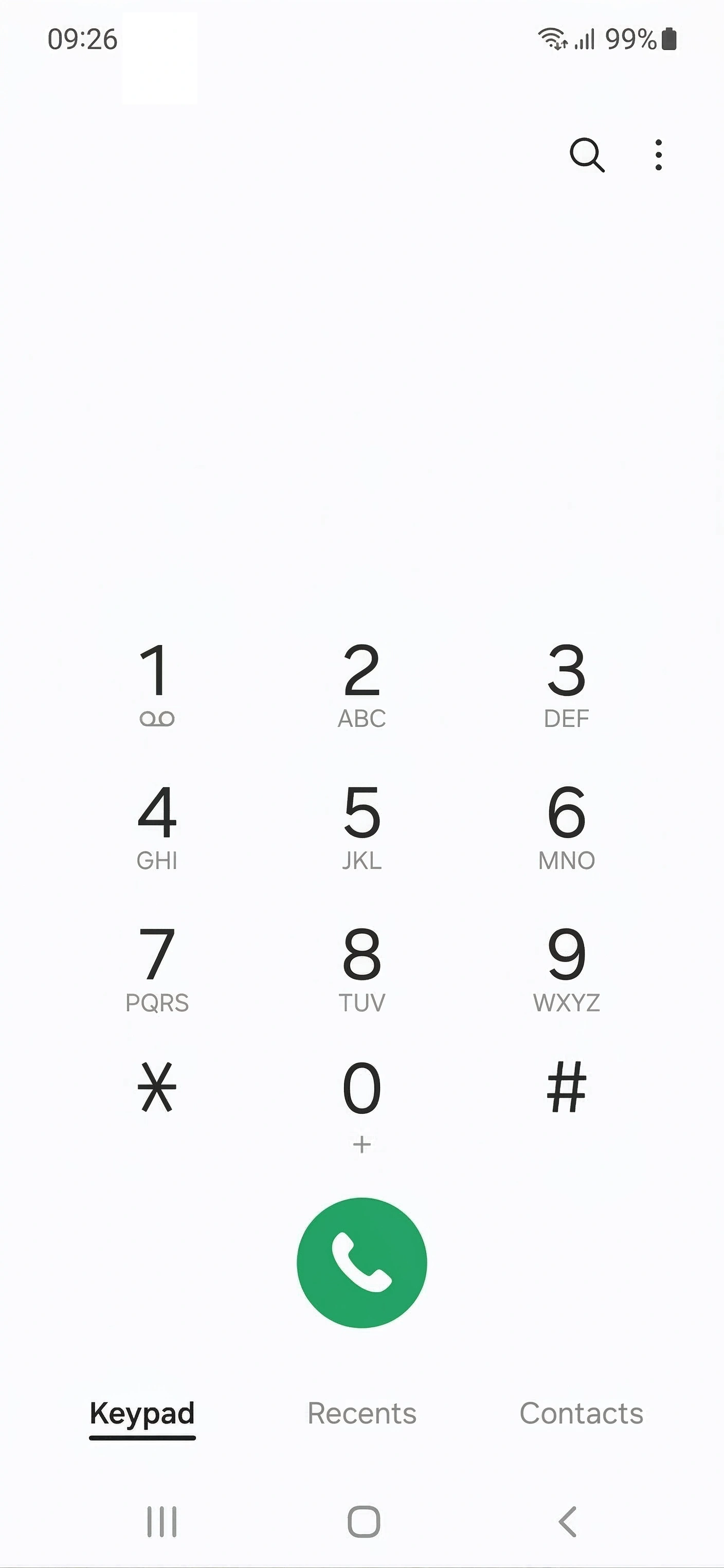Dial digit 1 on the keypad

point(157,685)
